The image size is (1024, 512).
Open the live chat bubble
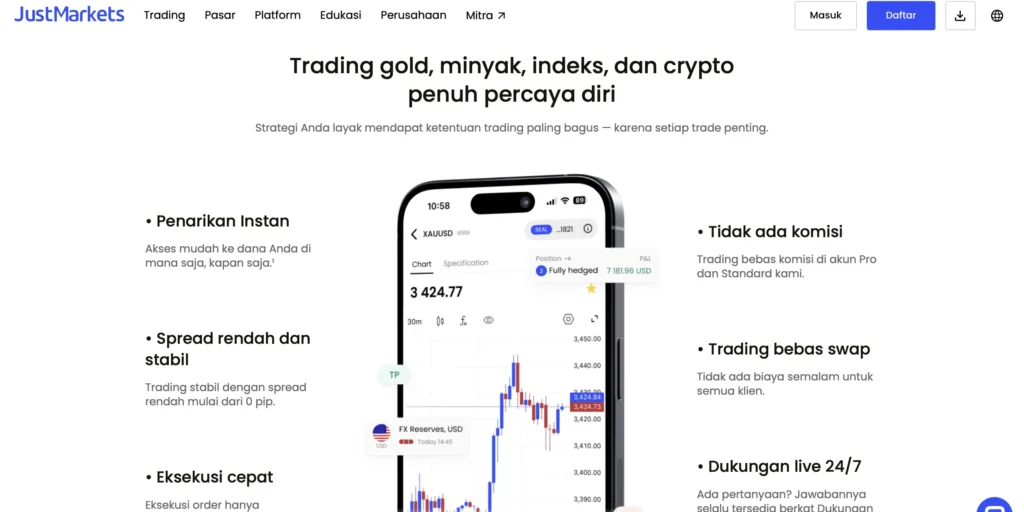[994, 505]
